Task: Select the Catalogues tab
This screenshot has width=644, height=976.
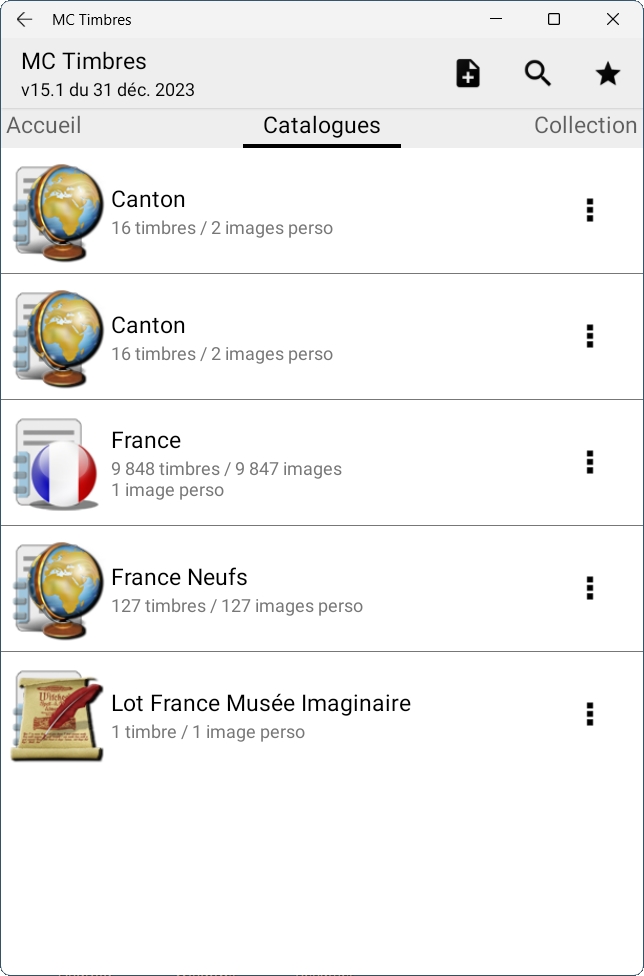Action: [321, 126]
